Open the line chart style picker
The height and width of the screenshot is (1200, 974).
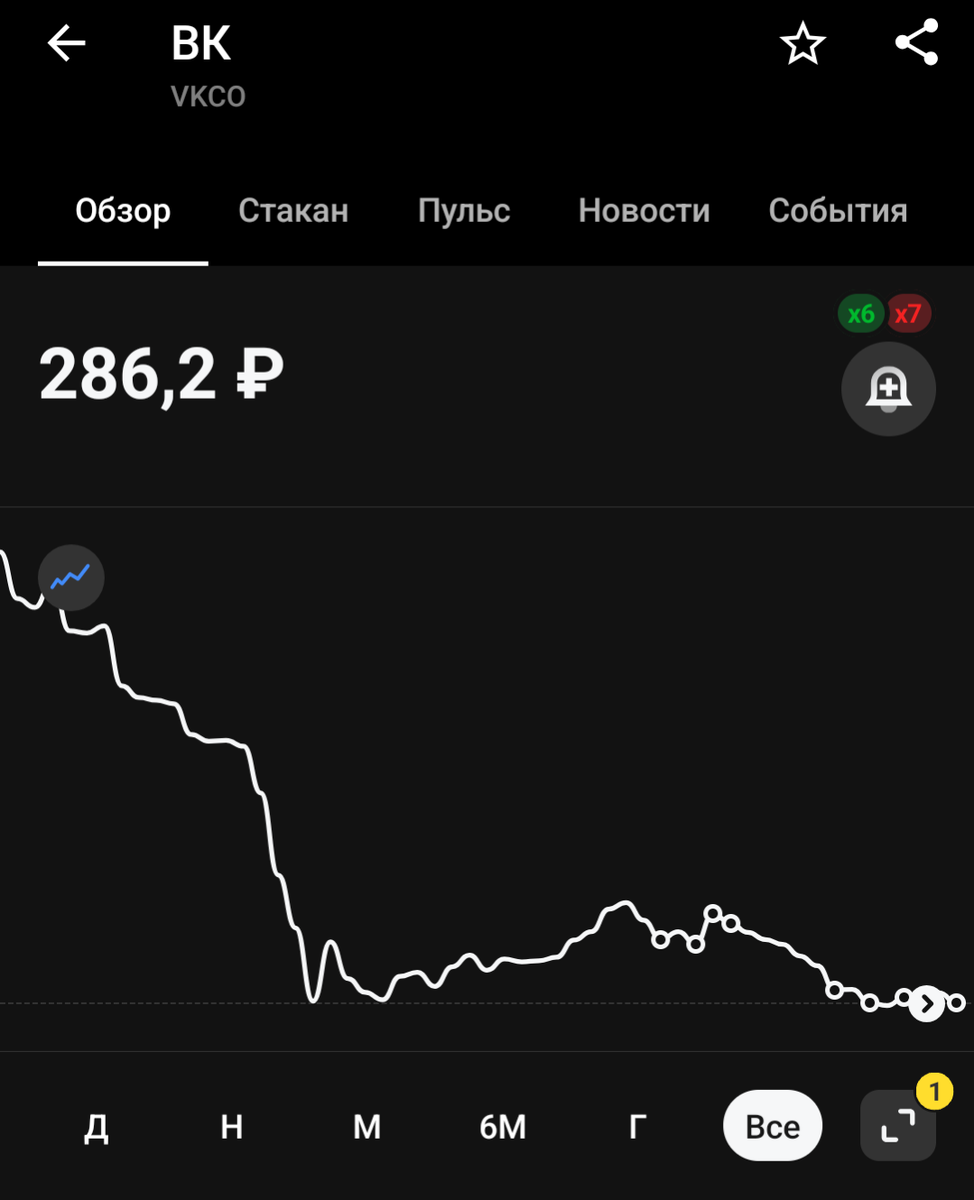coord(71,578)
